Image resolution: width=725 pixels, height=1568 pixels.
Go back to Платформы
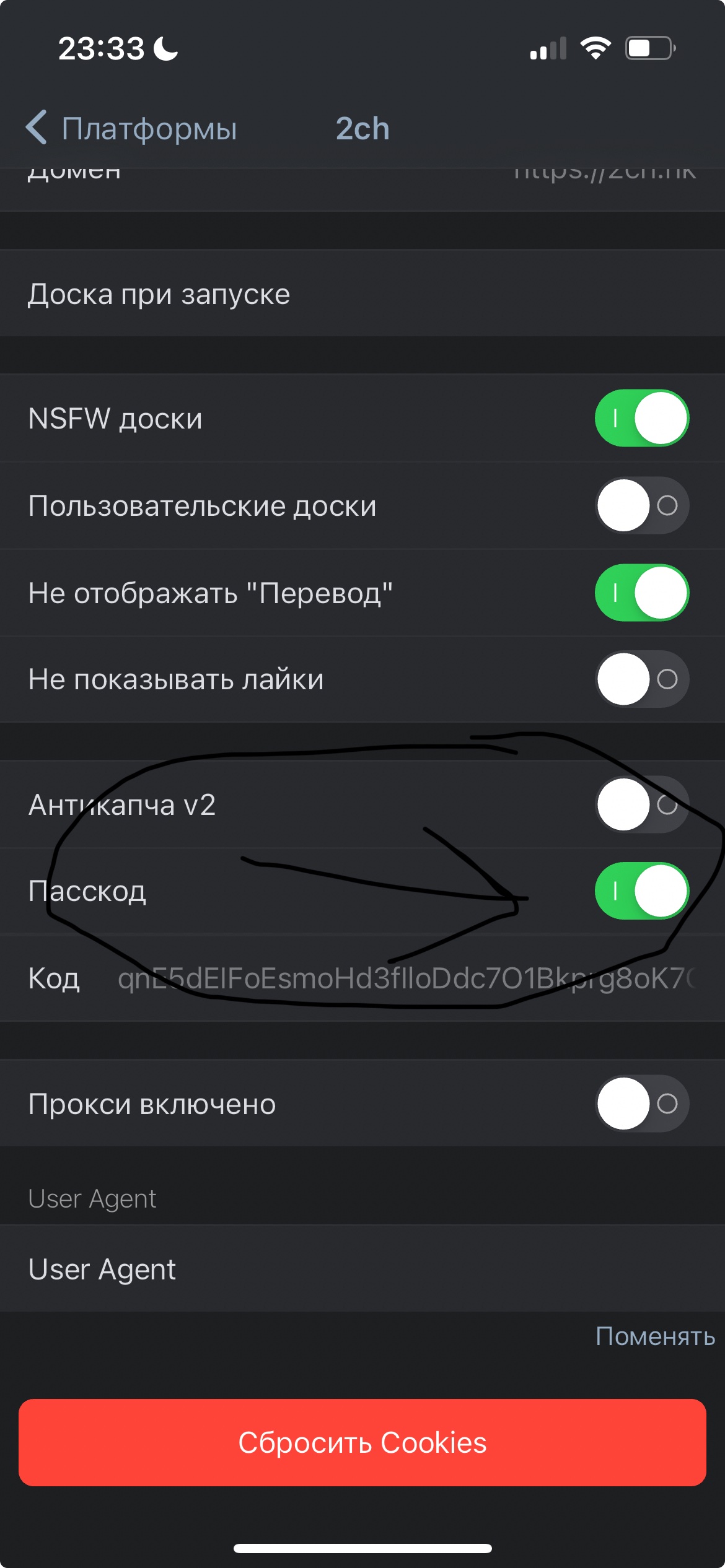tap(131, 128)
